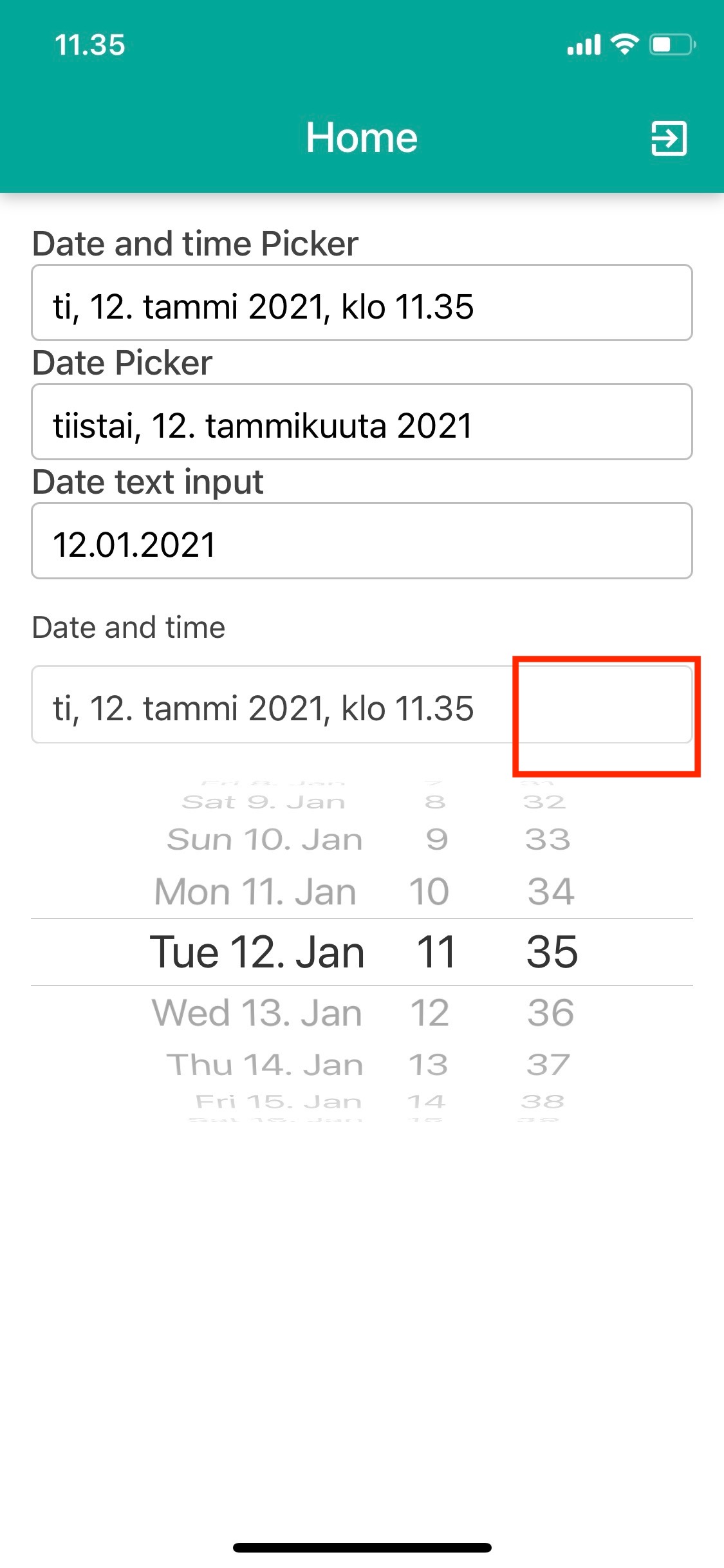Choose hour 12 in the hour wheel
Image resolution: width=724 pixels, height=1568 pixels.
(430, 1013)
